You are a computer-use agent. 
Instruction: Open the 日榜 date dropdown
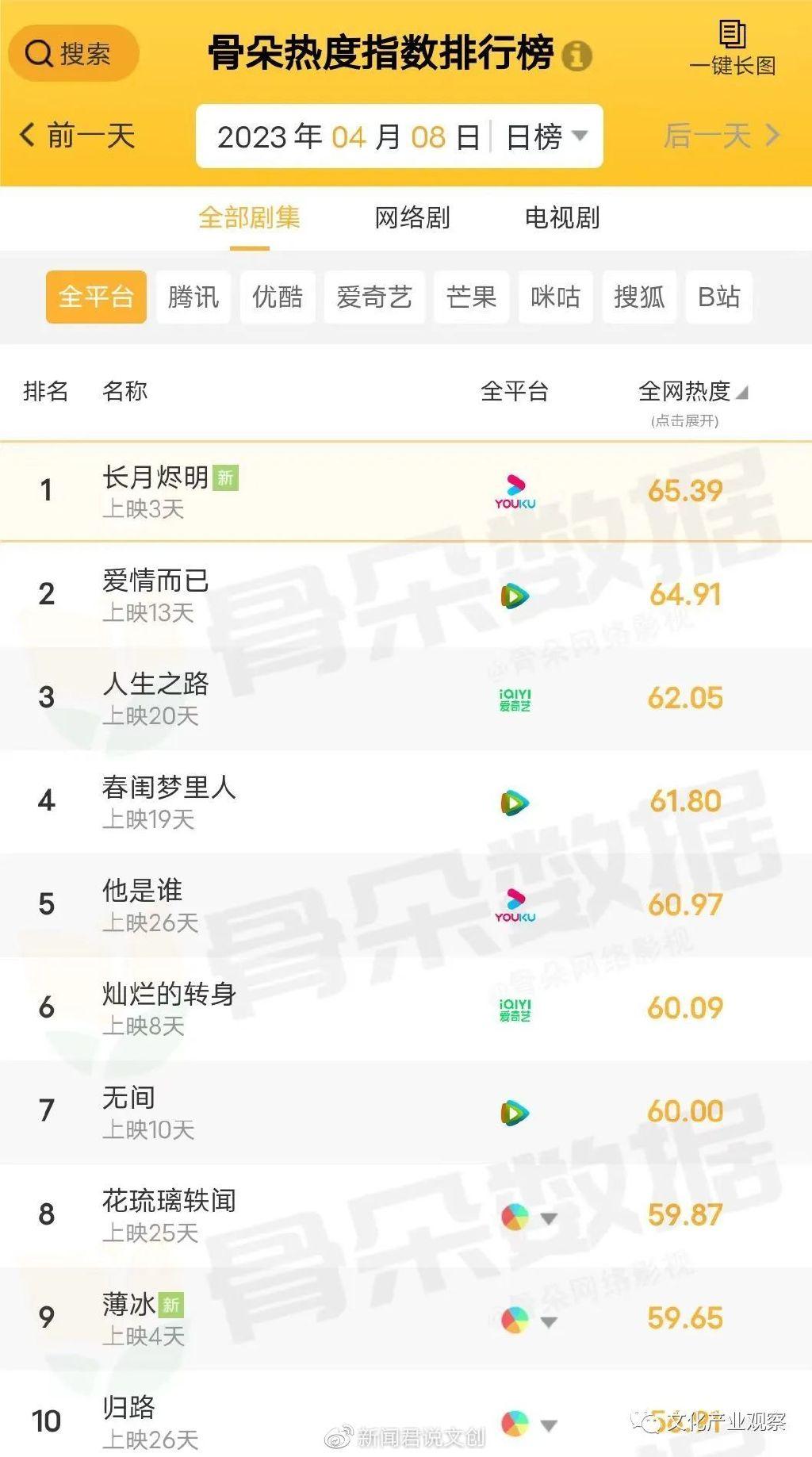(547, 136)
